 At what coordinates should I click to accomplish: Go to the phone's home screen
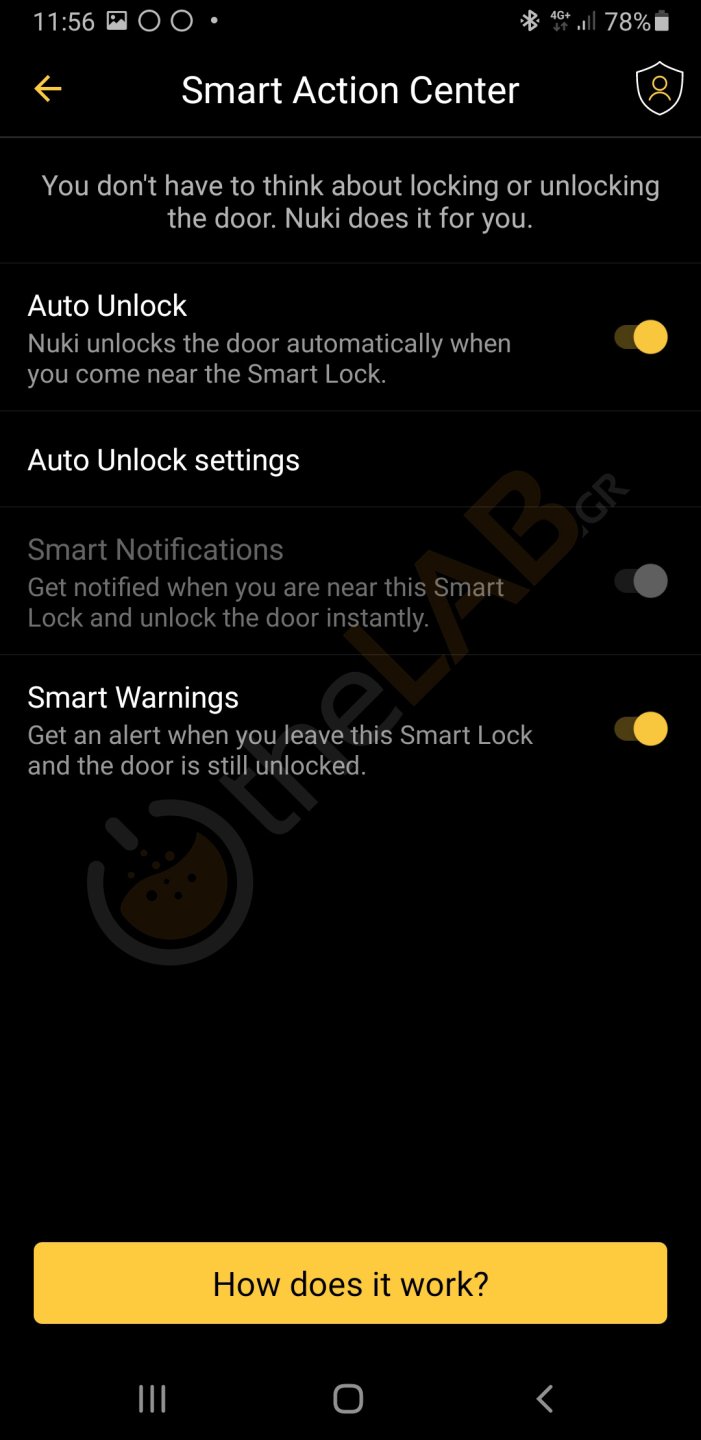(348, 1399)
